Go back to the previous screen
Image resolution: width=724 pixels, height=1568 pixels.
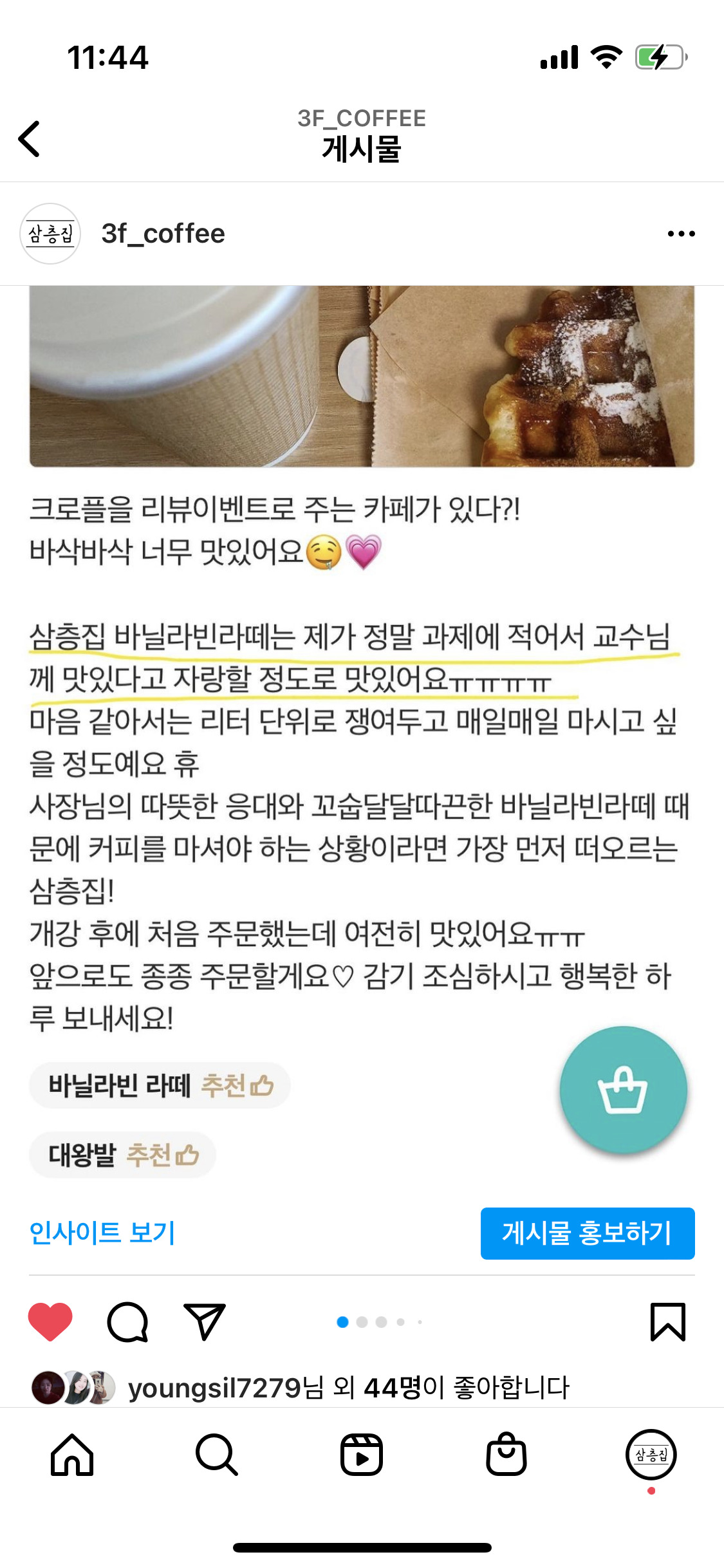[30, 138]
